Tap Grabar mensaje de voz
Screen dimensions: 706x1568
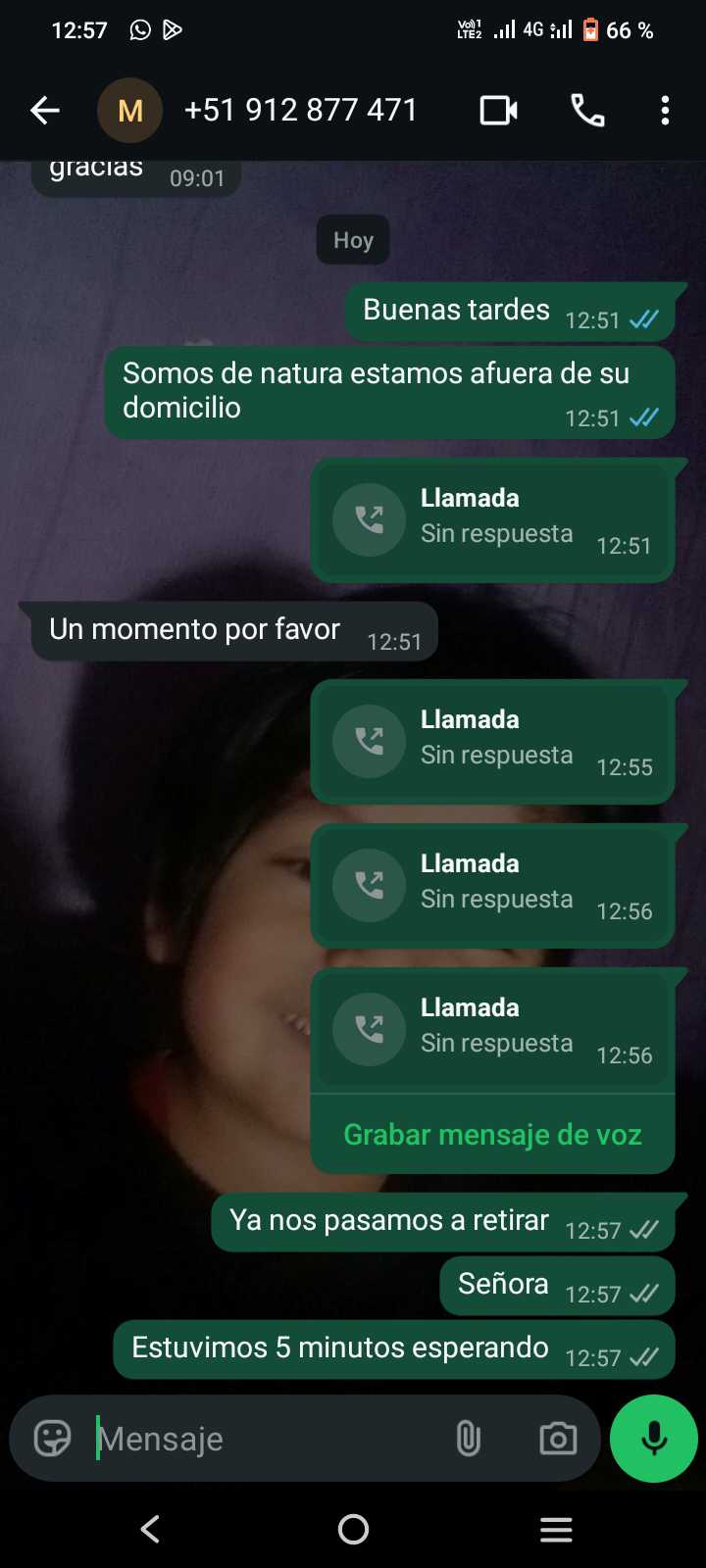point(492,1135)
